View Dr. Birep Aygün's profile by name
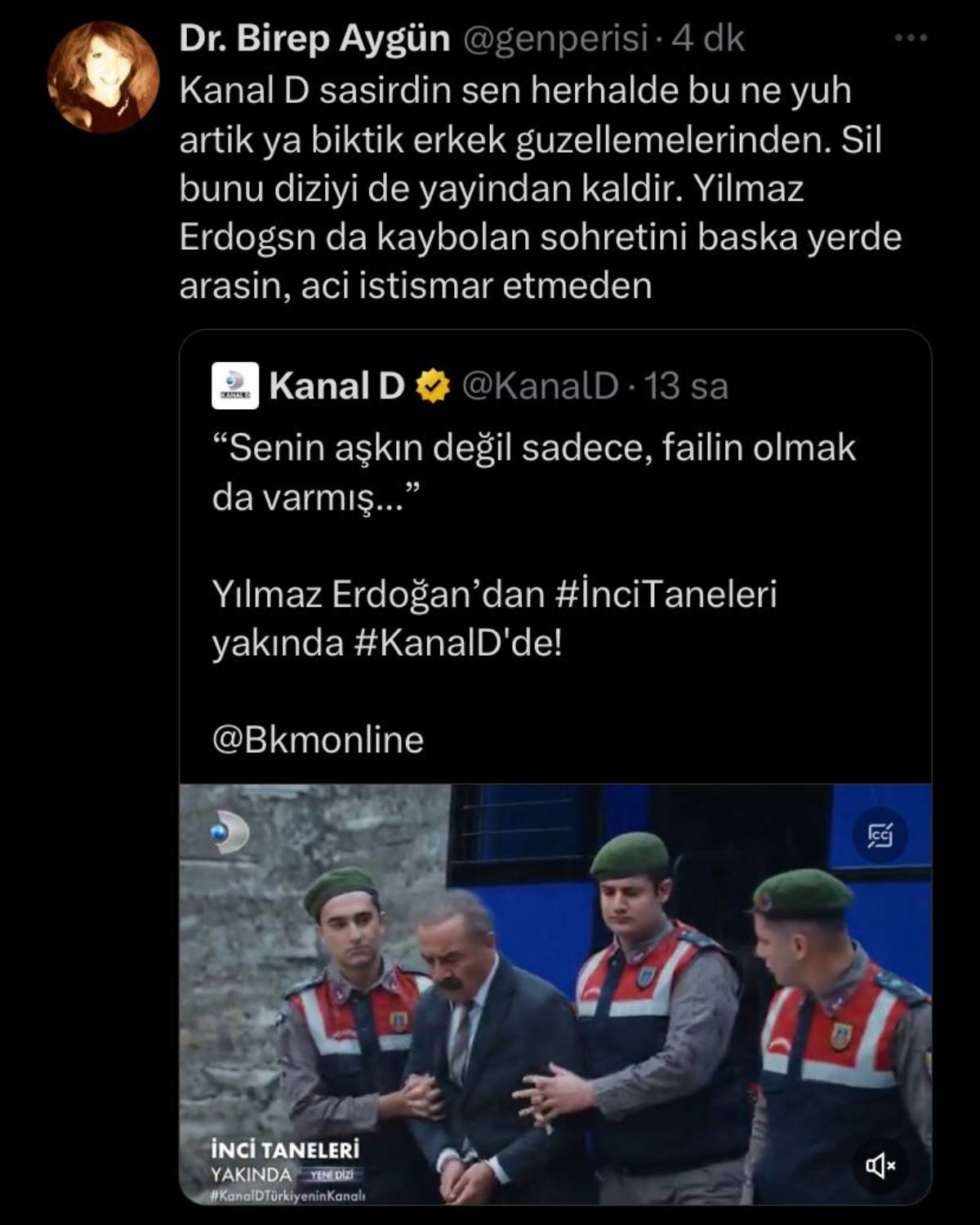Image resolution: width=980 pixels, height=1225 pixels. (x=314, y=38)
